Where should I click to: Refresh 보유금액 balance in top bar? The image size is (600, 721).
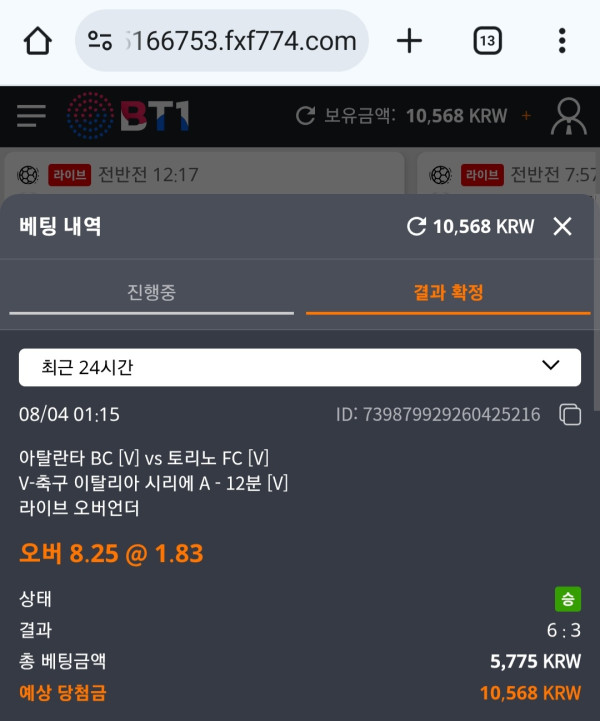[x=306, y=116]
